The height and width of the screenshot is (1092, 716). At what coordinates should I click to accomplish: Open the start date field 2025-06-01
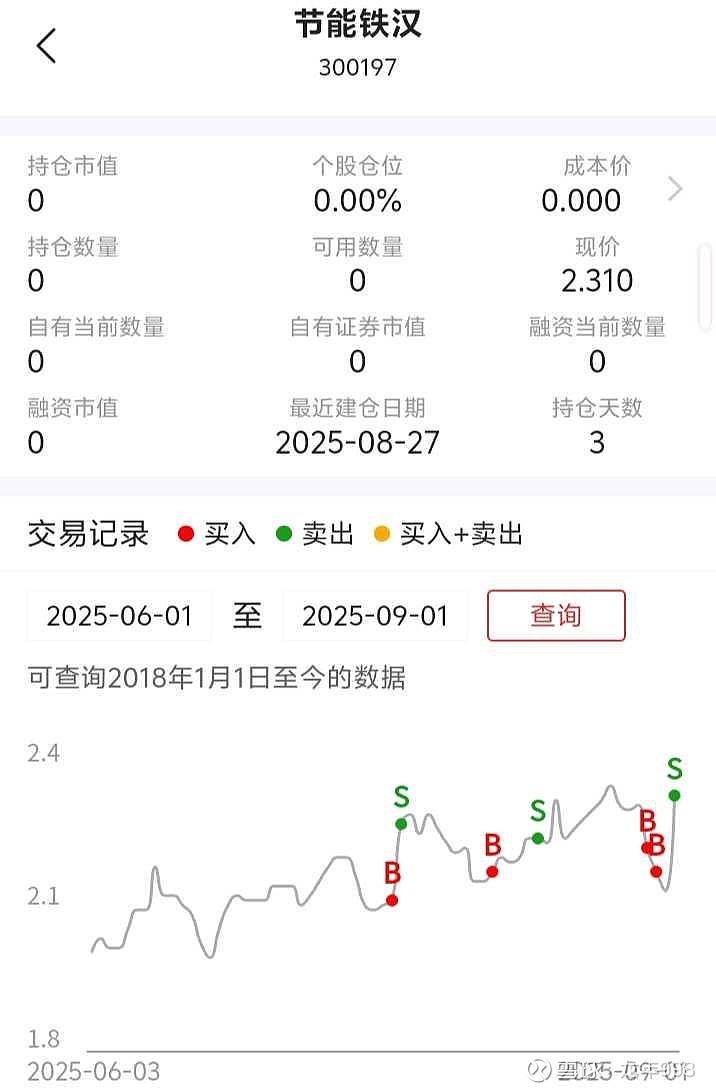119,615
